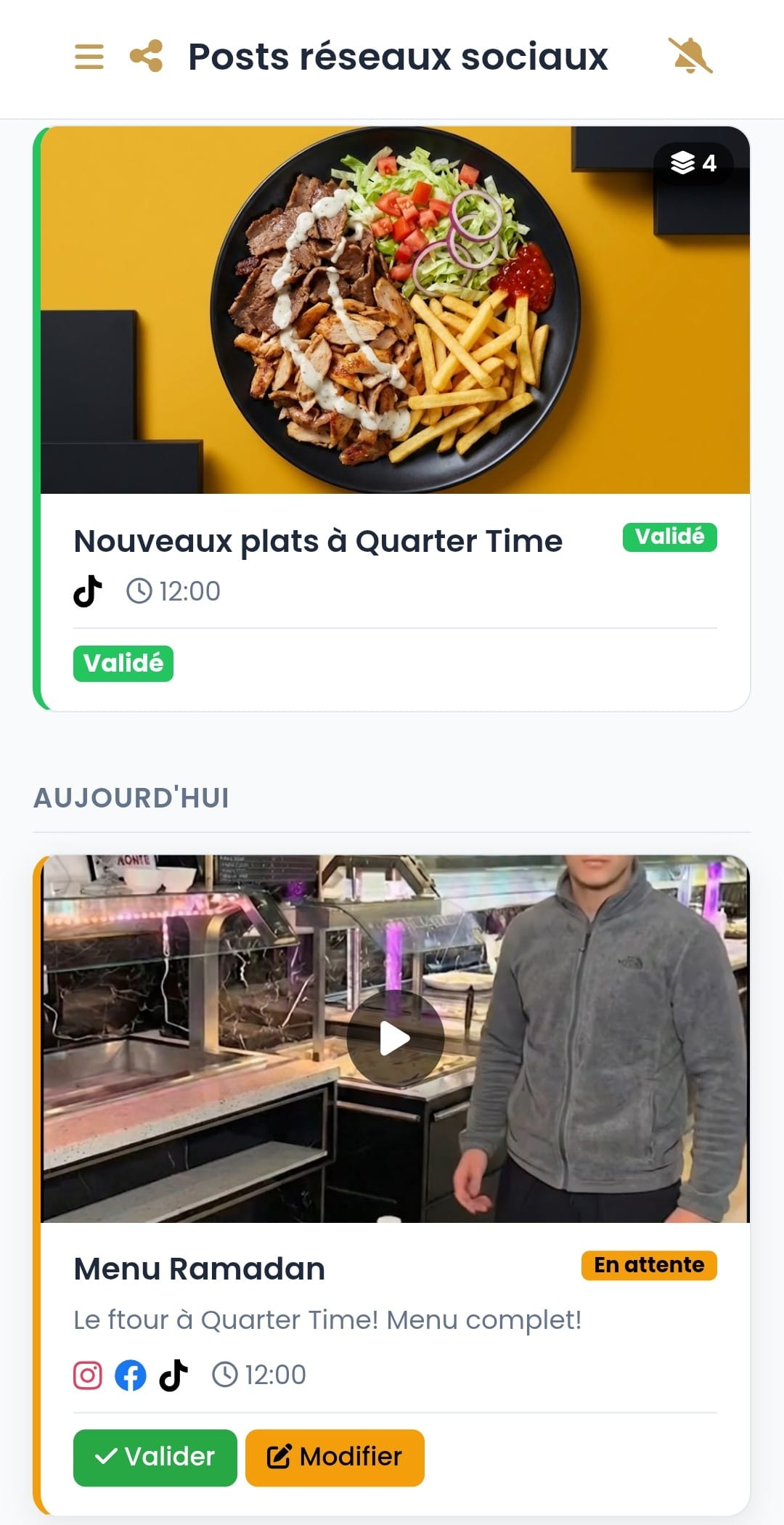The width and height of the screenshot is (784, 1525).
Task: Expand the AUJOURD'HUI section
Action: [131, 797]
